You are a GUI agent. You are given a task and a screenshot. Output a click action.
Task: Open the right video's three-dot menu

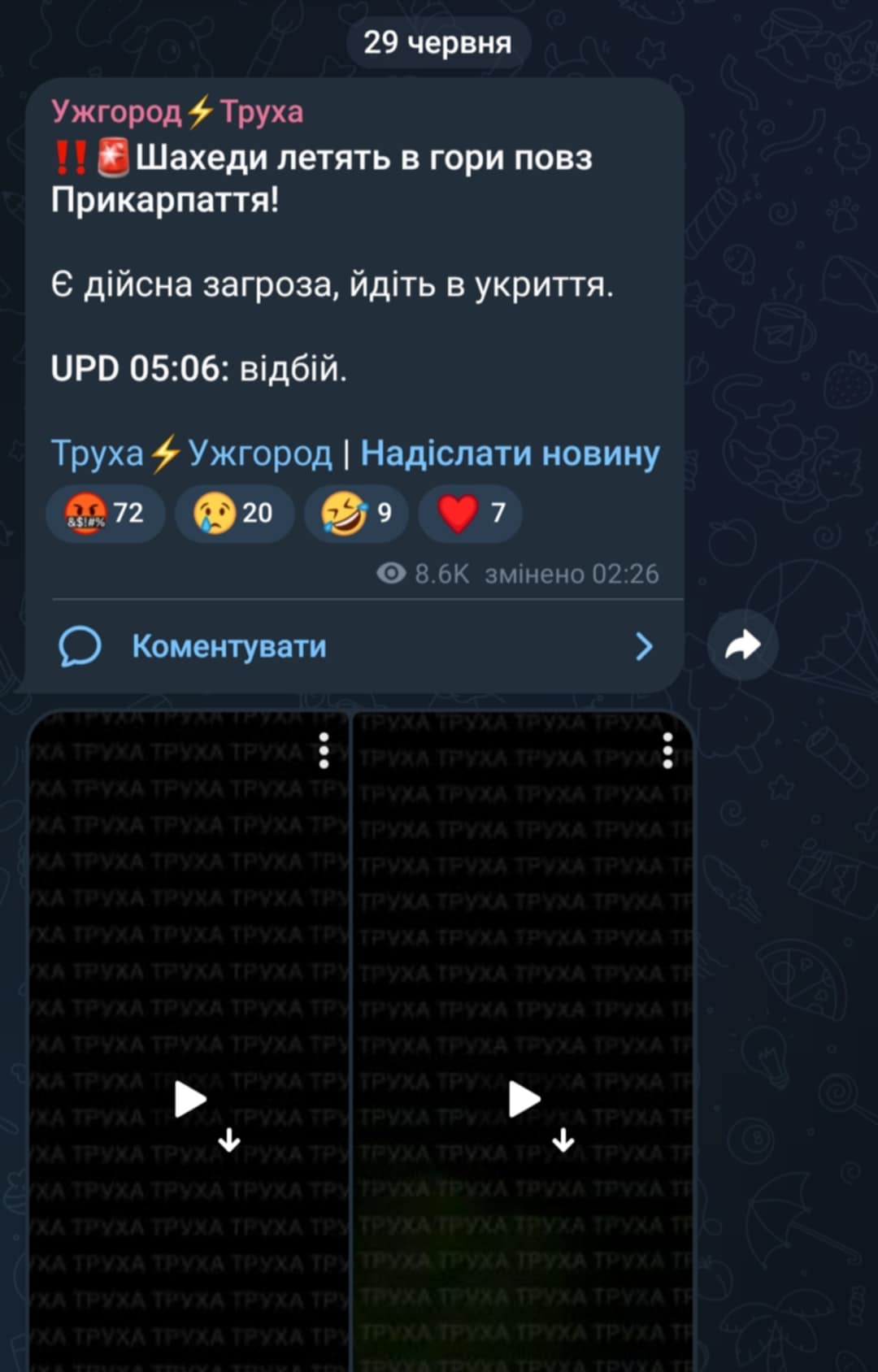click(x=667, y=750)
